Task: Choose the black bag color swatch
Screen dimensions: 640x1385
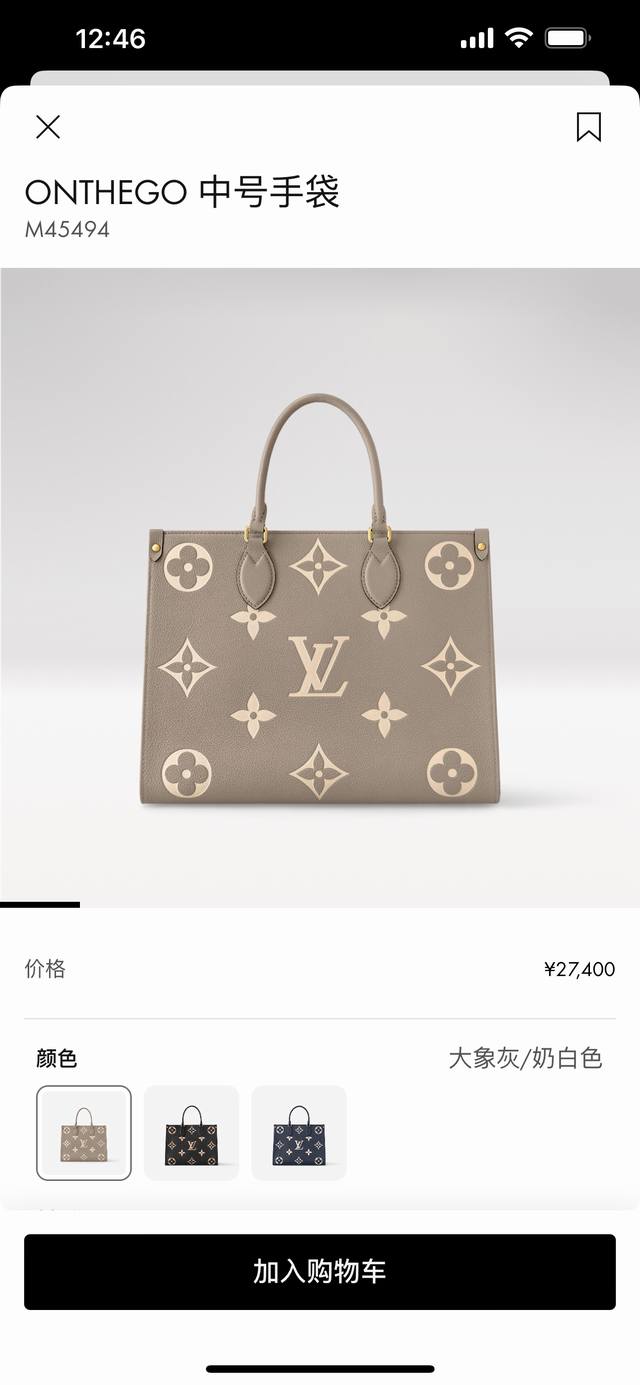Action: pos(191,1132)
